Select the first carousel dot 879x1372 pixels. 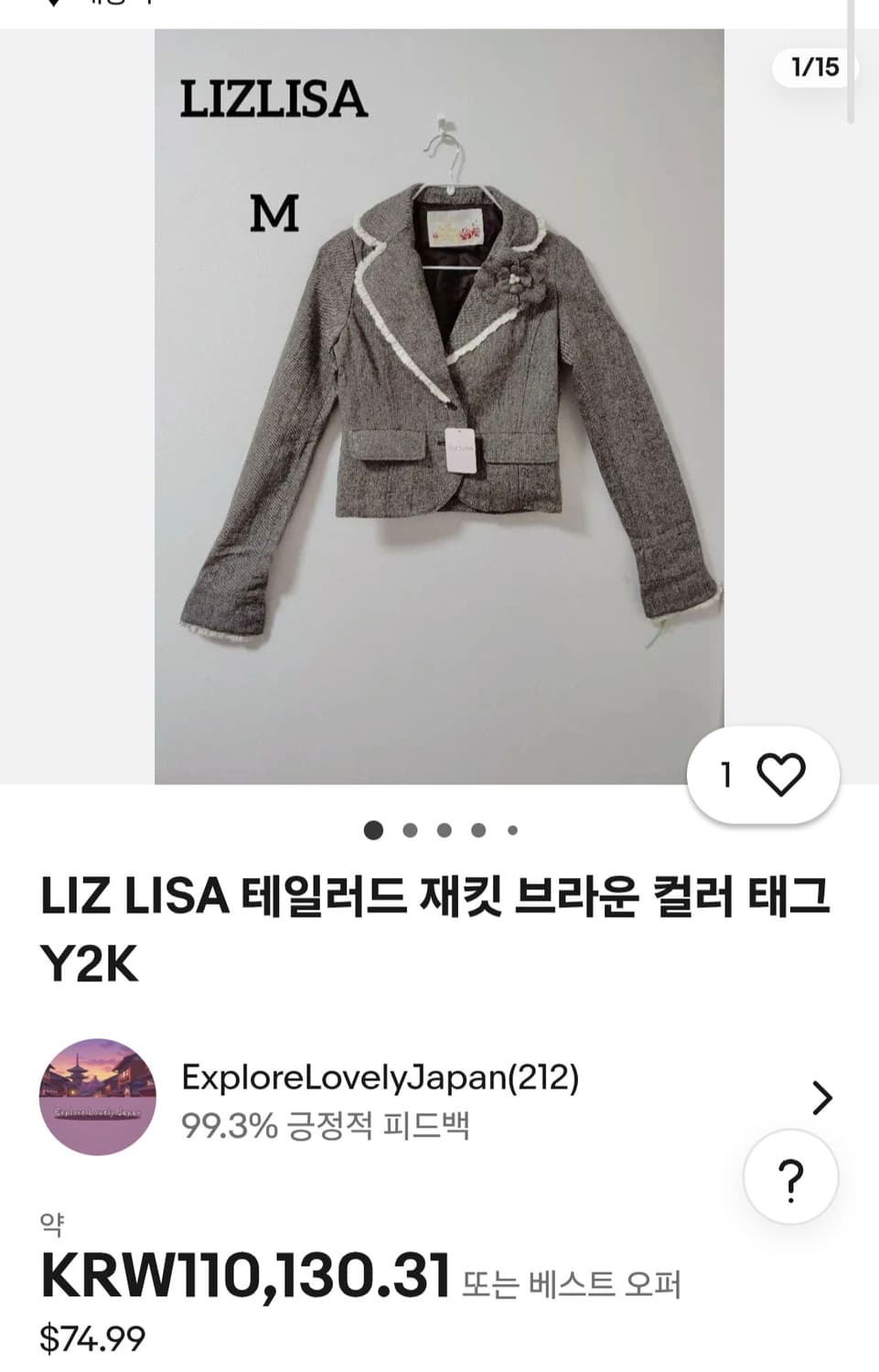pyautogui.click(x=371, y=831)
